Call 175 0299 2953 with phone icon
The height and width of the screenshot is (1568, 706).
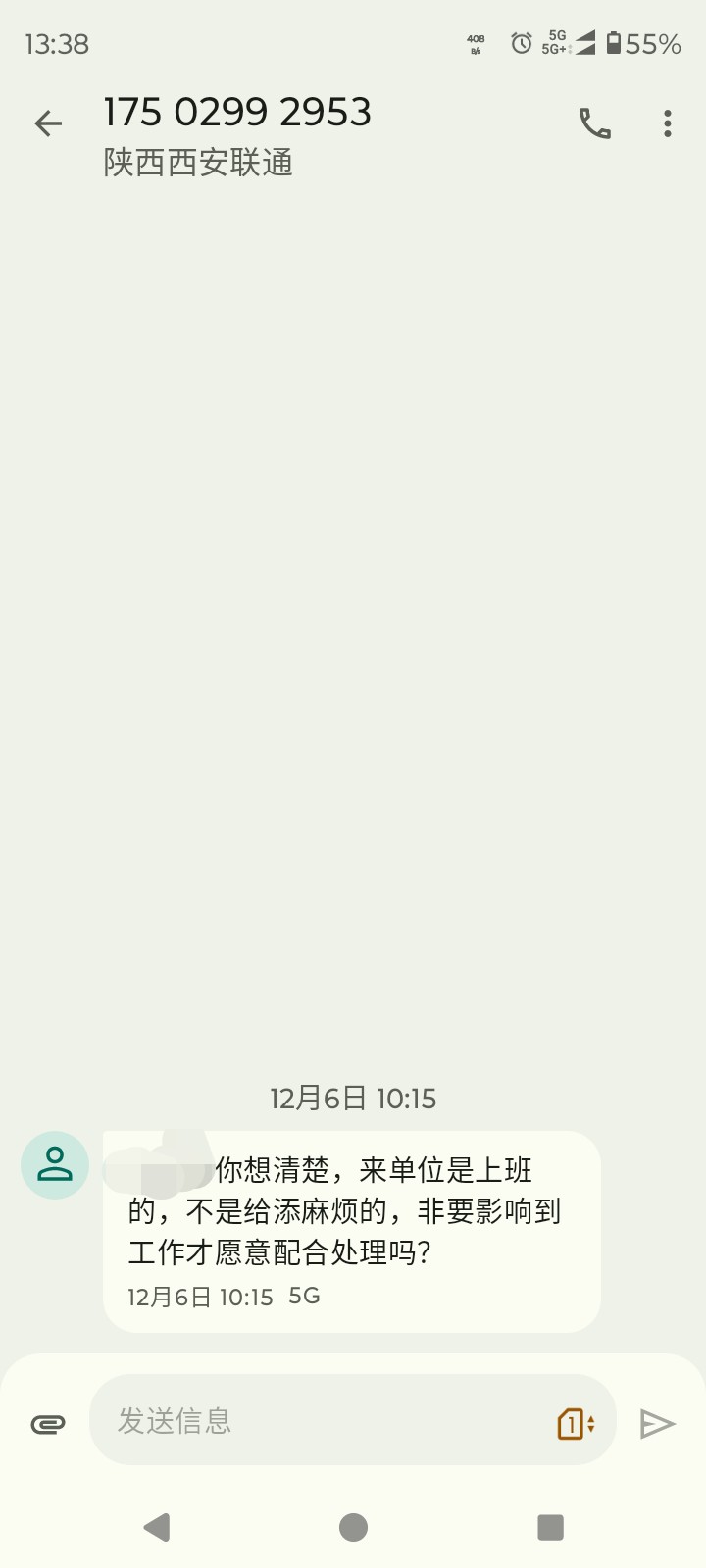tap(595, 123)
